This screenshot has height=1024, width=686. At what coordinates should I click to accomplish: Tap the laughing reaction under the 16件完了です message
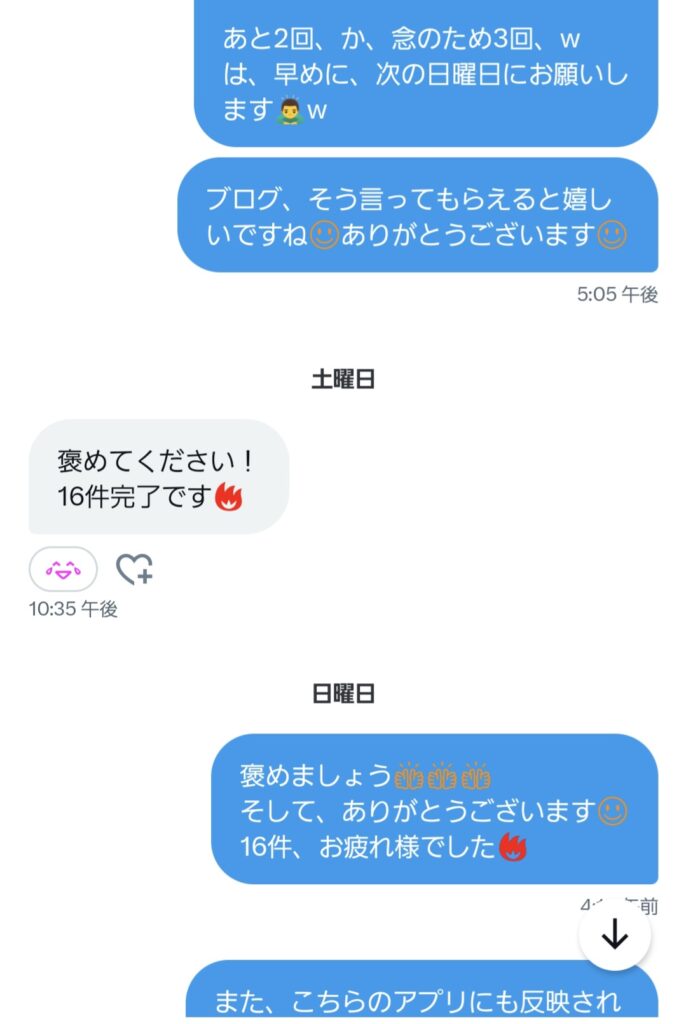(x=63, y=569)
